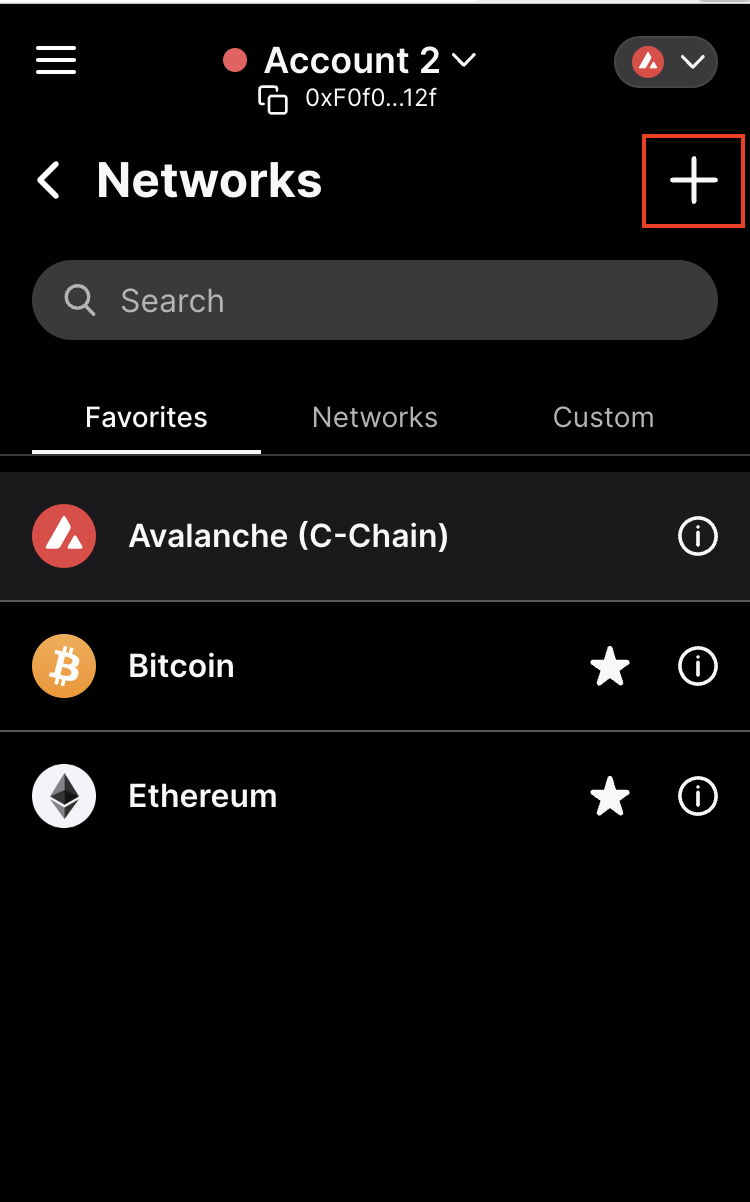750x1202 pixels.
Task: Tap the Search networks field
Action: tap(375, 300)
